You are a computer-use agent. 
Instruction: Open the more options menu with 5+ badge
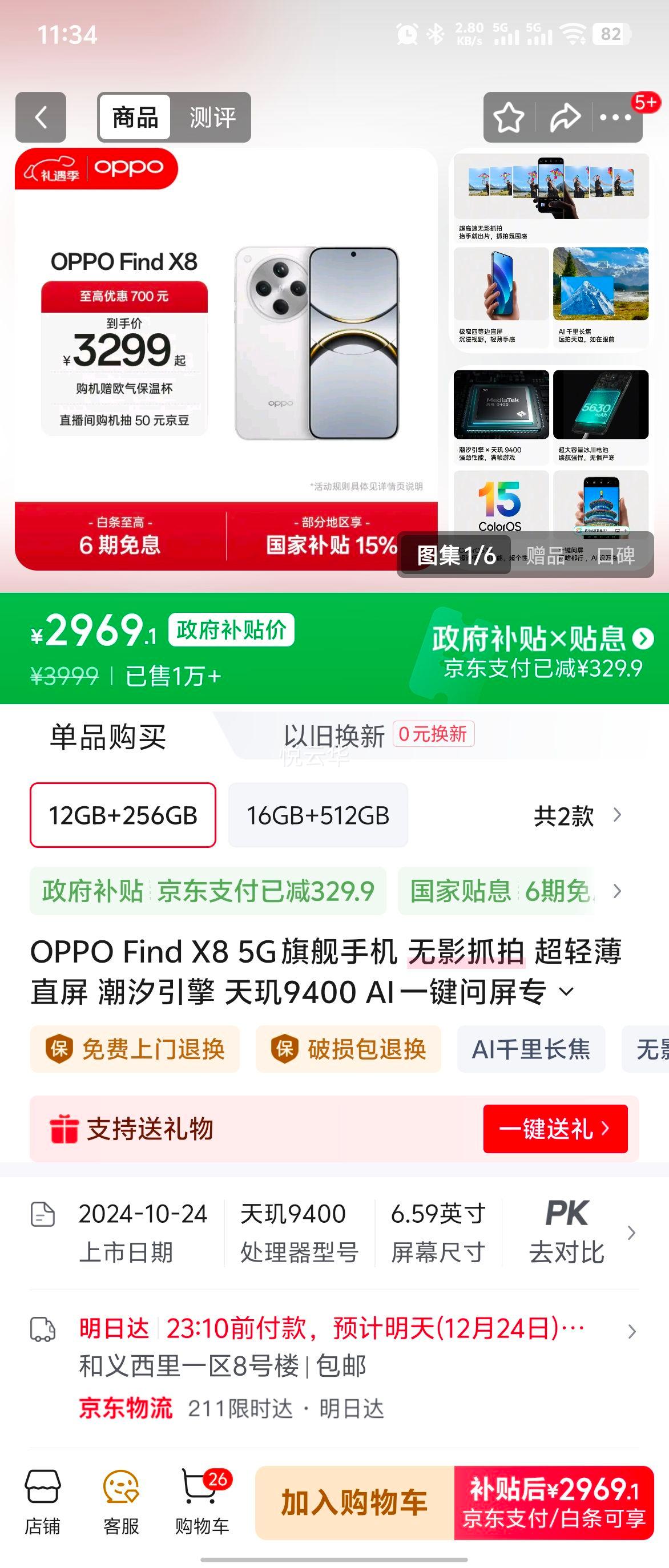point(617,118)
